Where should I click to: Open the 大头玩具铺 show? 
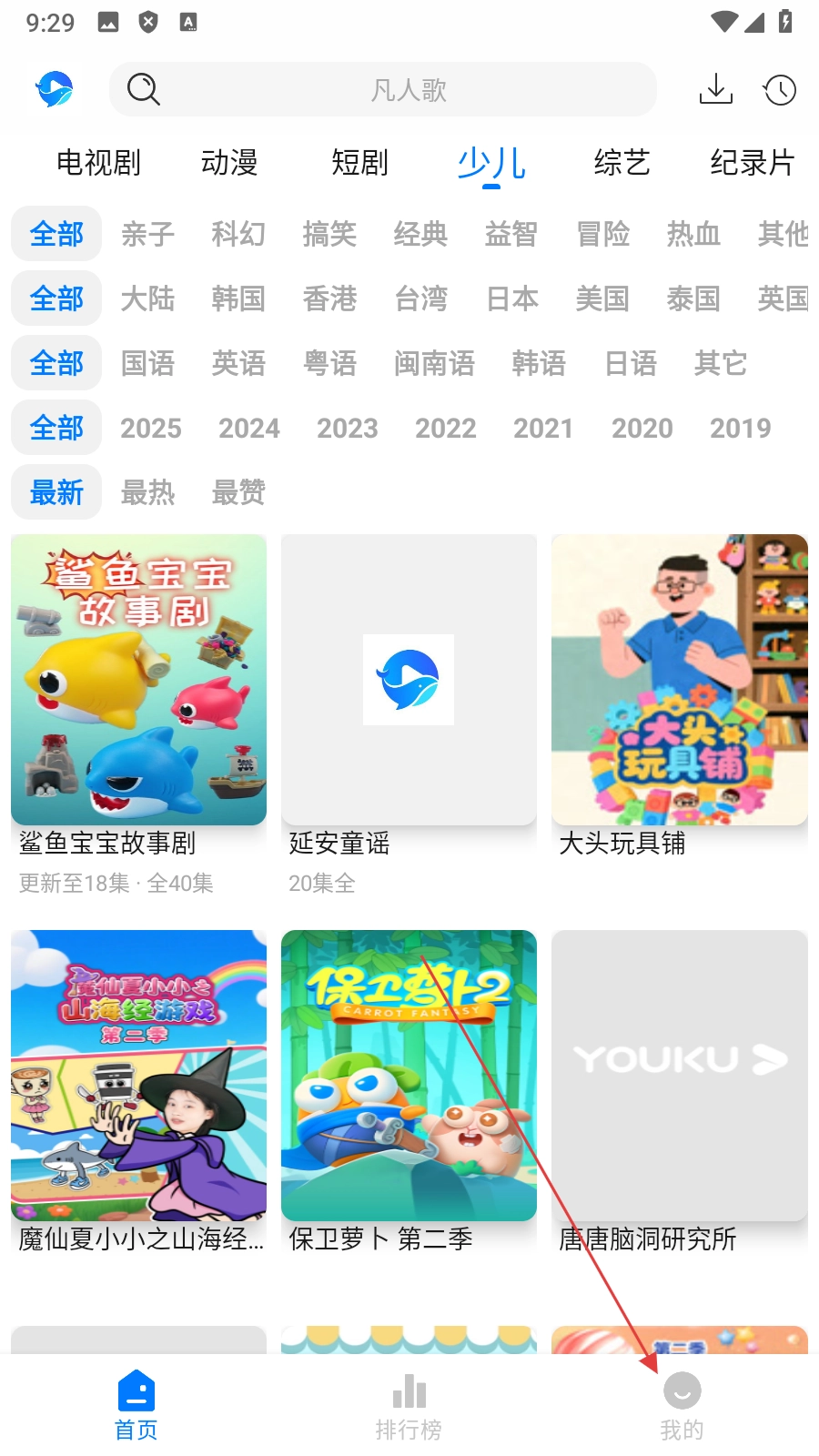[679, 680]
